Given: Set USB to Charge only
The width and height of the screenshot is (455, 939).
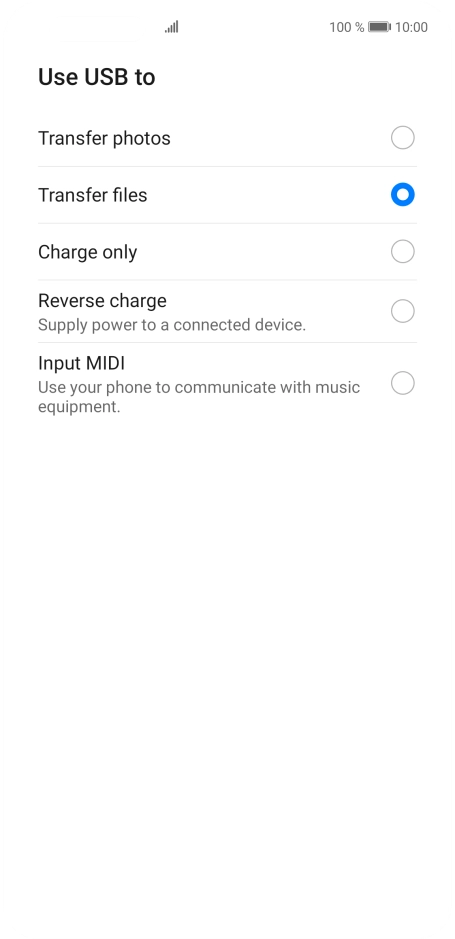Looking at the screenshot, I should pyautogui.click(x=228, y=252).
